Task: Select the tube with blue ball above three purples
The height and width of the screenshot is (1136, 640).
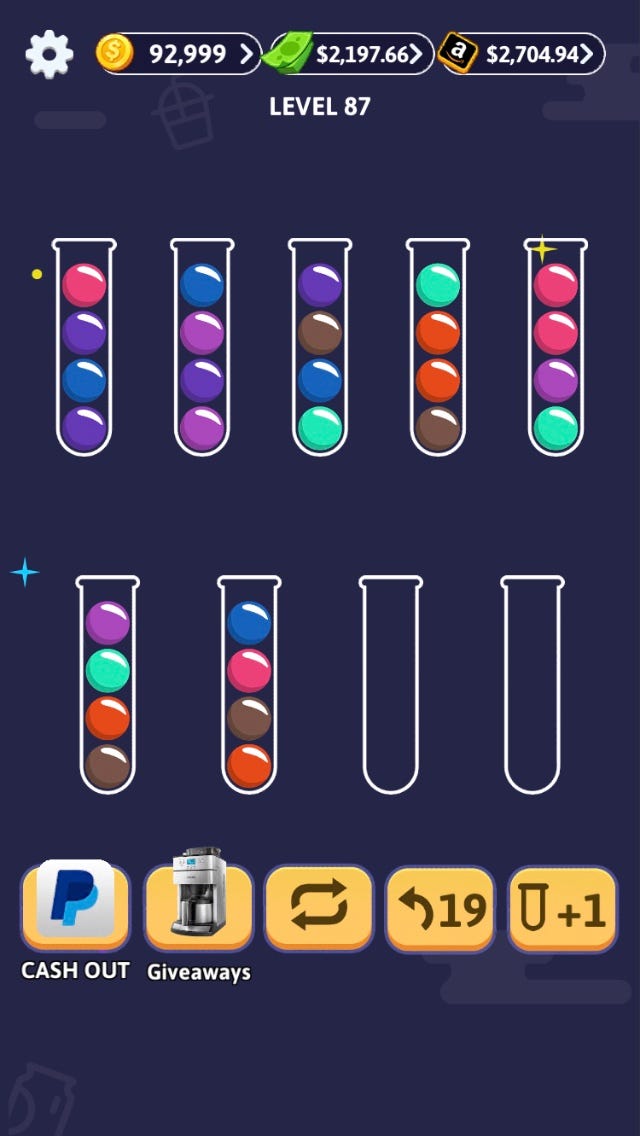Action: (x=202, y=347)
